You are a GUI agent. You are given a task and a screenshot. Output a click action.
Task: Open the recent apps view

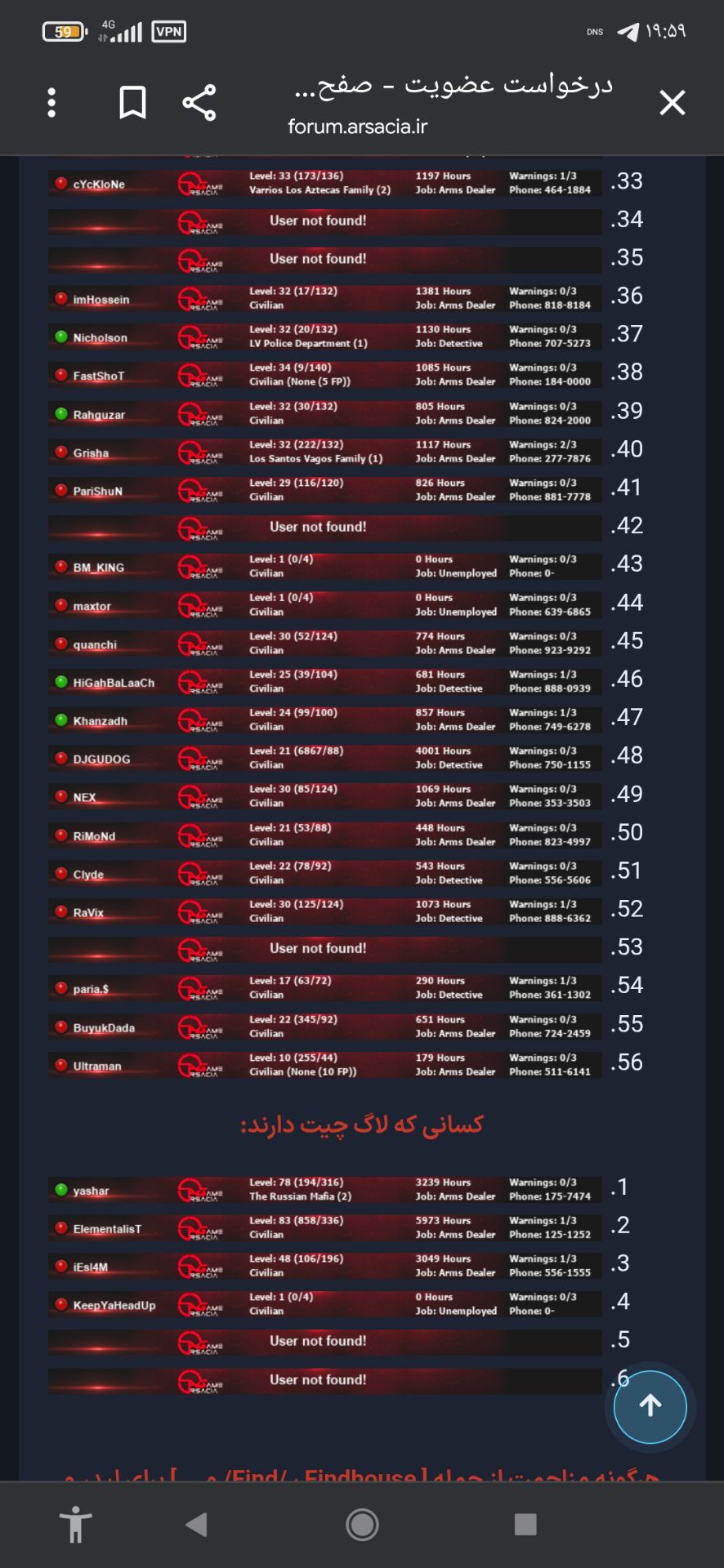pos(525,1525)
